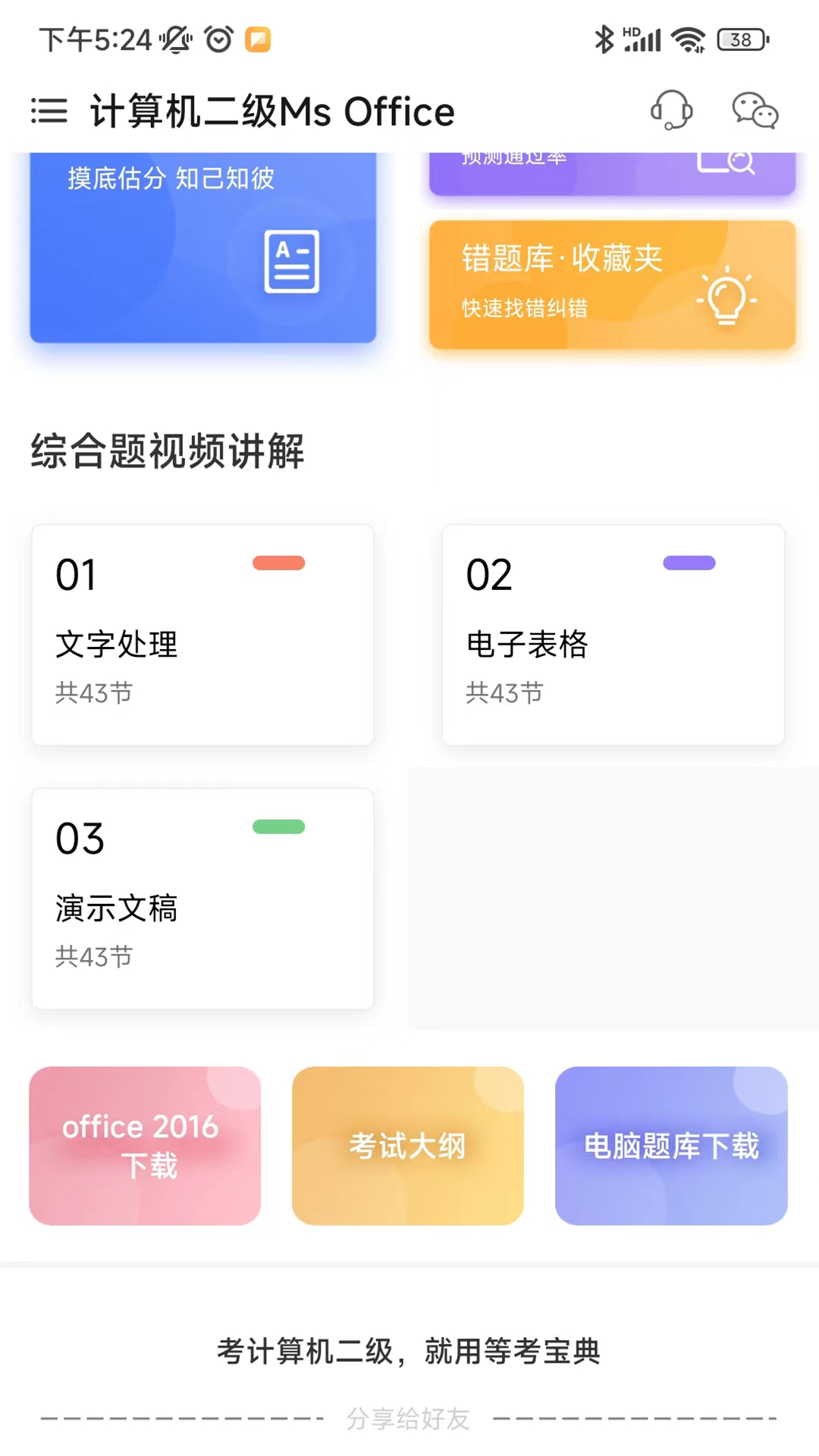Tap the 电脑题库下载 button
819x1456 pixels.
click(x=670, y=1145)
